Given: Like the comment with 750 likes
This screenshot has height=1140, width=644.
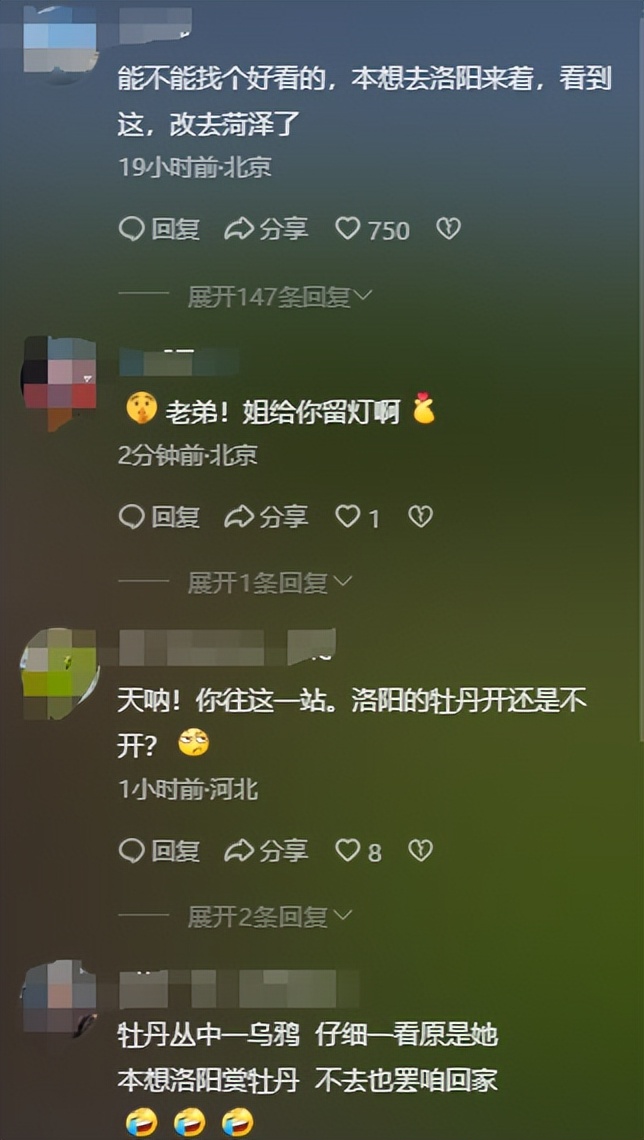Looking at the screenshot, I should 348,230.
